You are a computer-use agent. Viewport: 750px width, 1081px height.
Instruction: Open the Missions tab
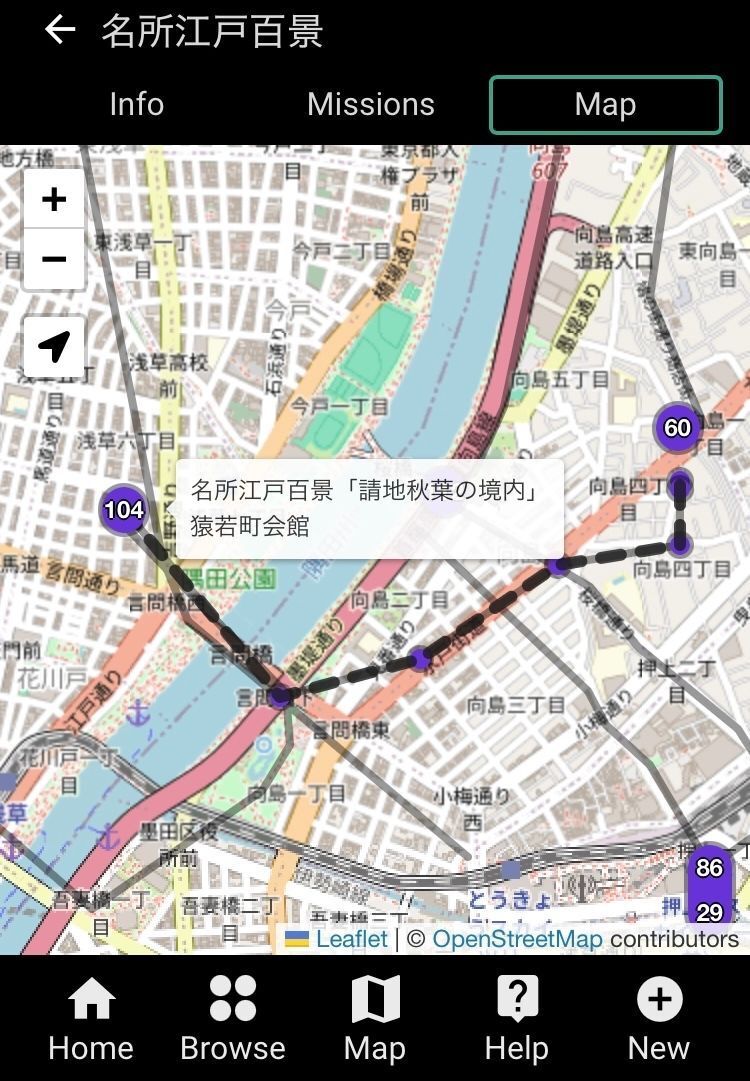click(371, 105)
